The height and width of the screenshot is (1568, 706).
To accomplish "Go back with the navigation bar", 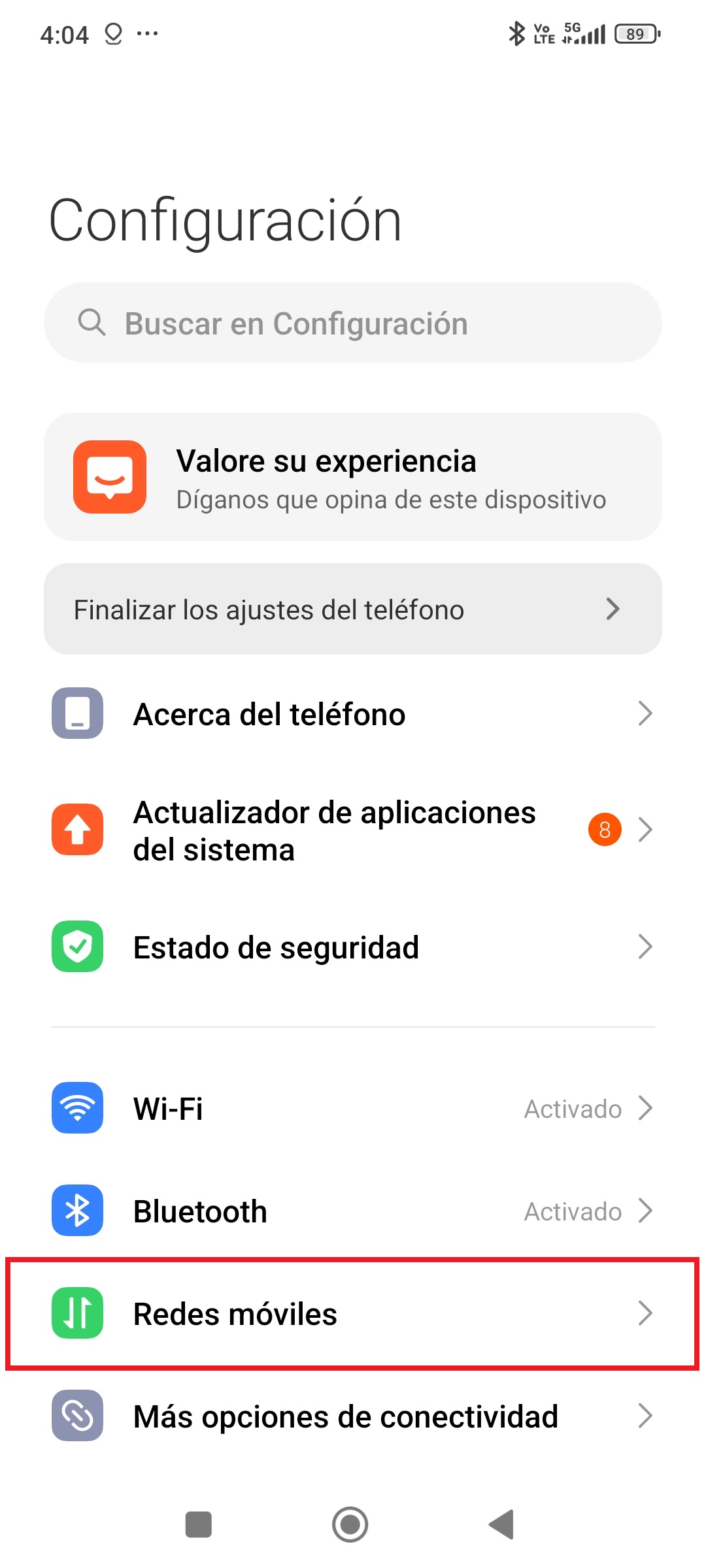I will coord(502,1525).
